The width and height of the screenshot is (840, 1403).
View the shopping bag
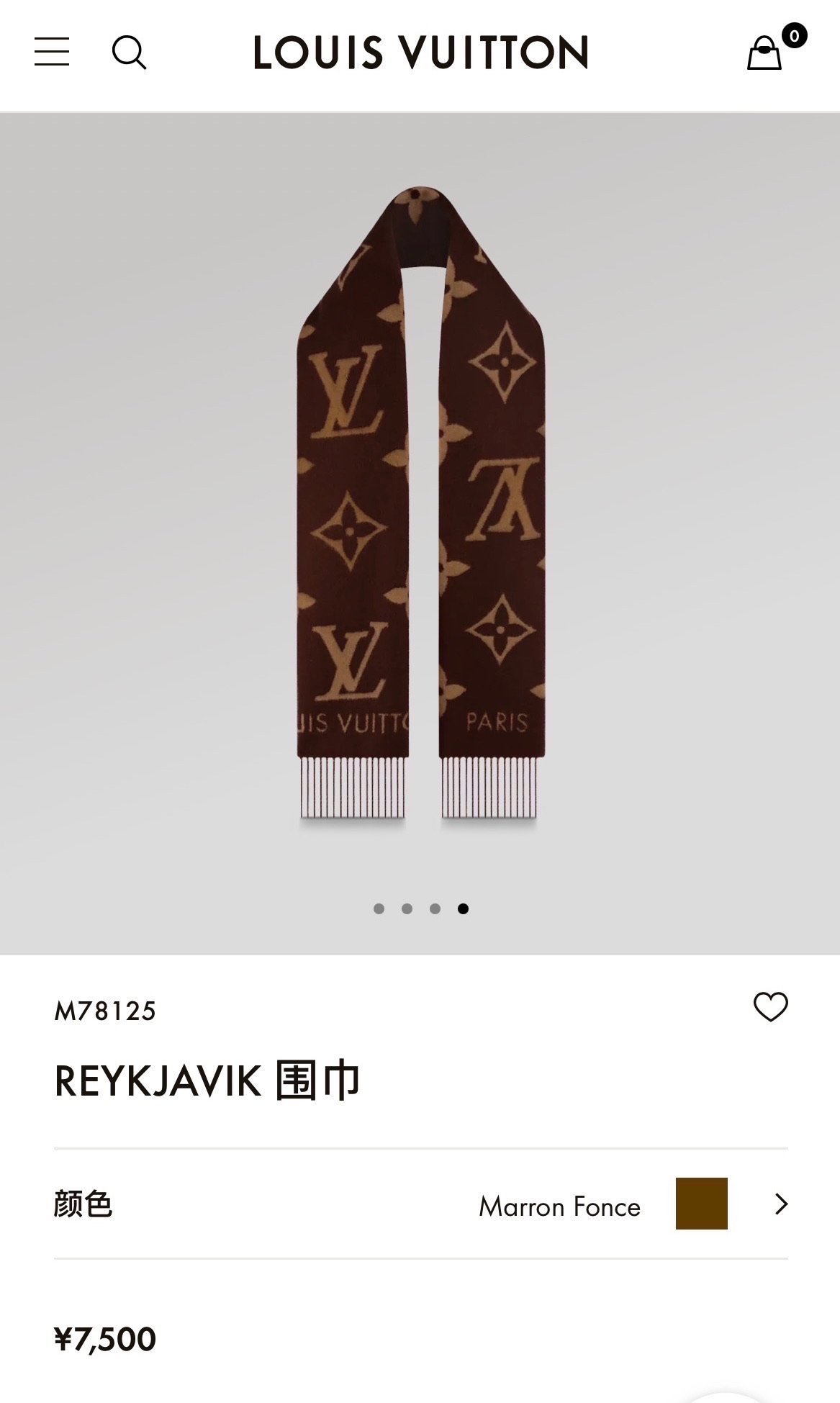[x=765, y=53]
